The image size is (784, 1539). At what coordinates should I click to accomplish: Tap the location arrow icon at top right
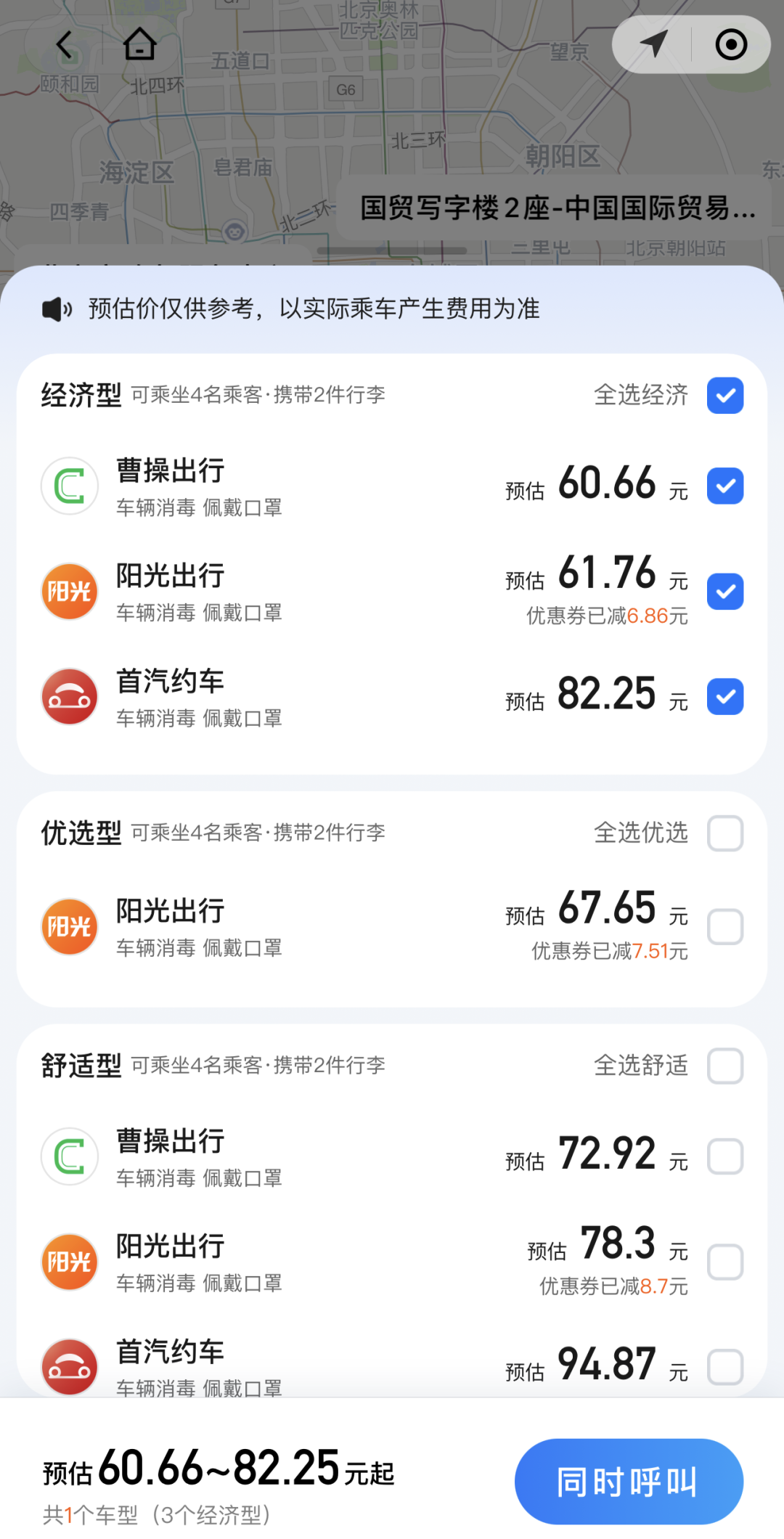point(653,44)
